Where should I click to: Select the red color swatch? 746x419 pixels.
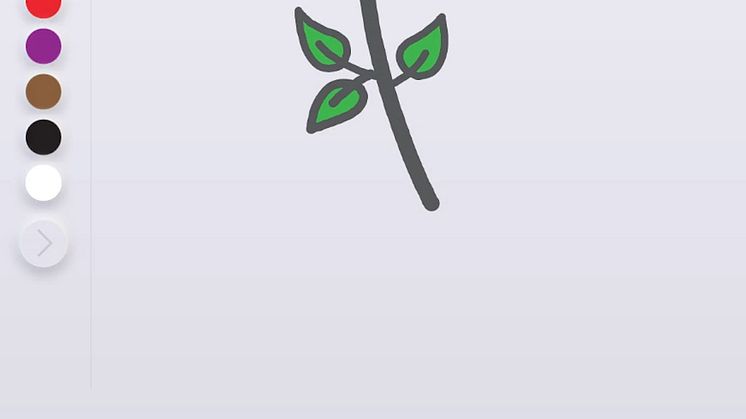[x=43, y=6]
